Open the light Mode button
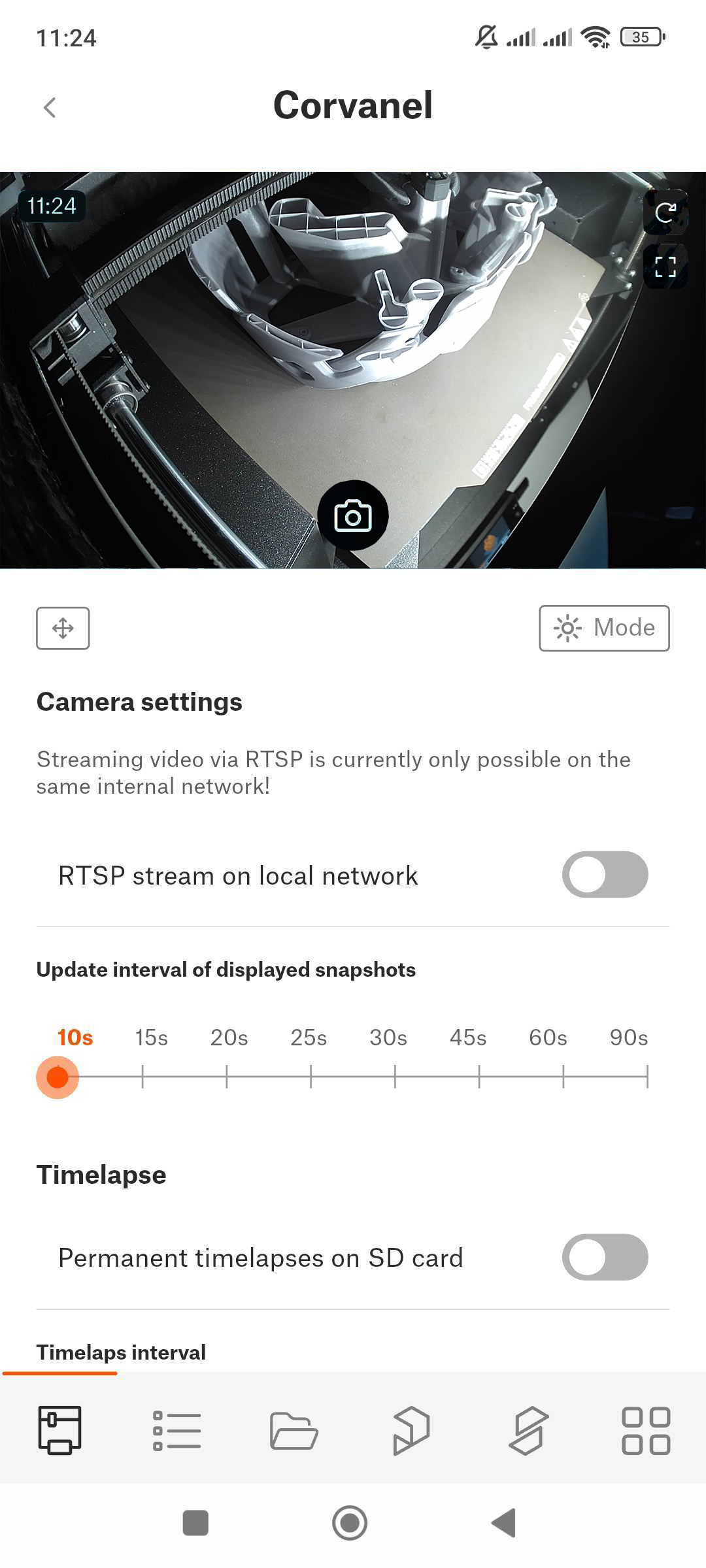Image resolution: width=706 pixels, height=1568 pixels. coord(604,629)
